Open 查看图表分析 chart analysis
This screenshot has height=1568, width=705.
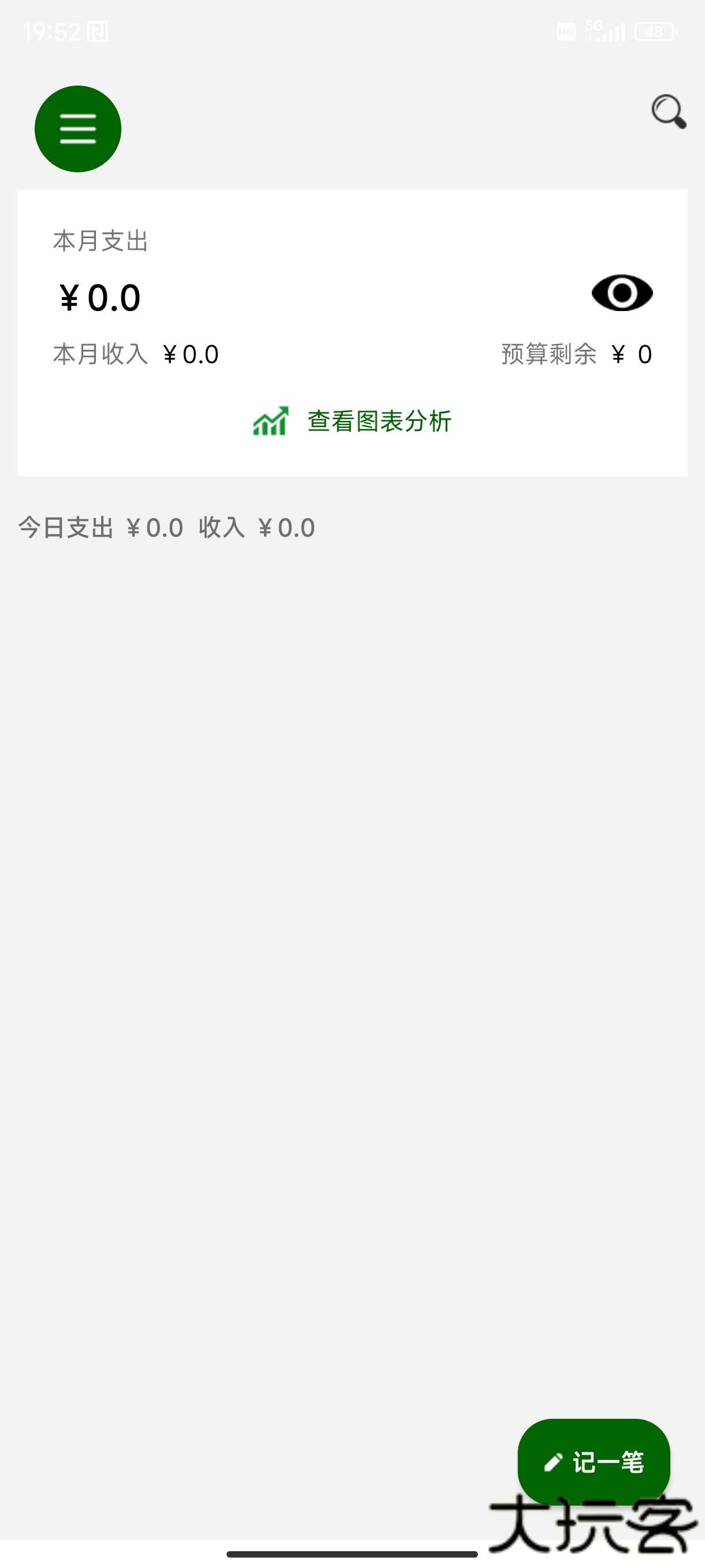coord(379,420)
